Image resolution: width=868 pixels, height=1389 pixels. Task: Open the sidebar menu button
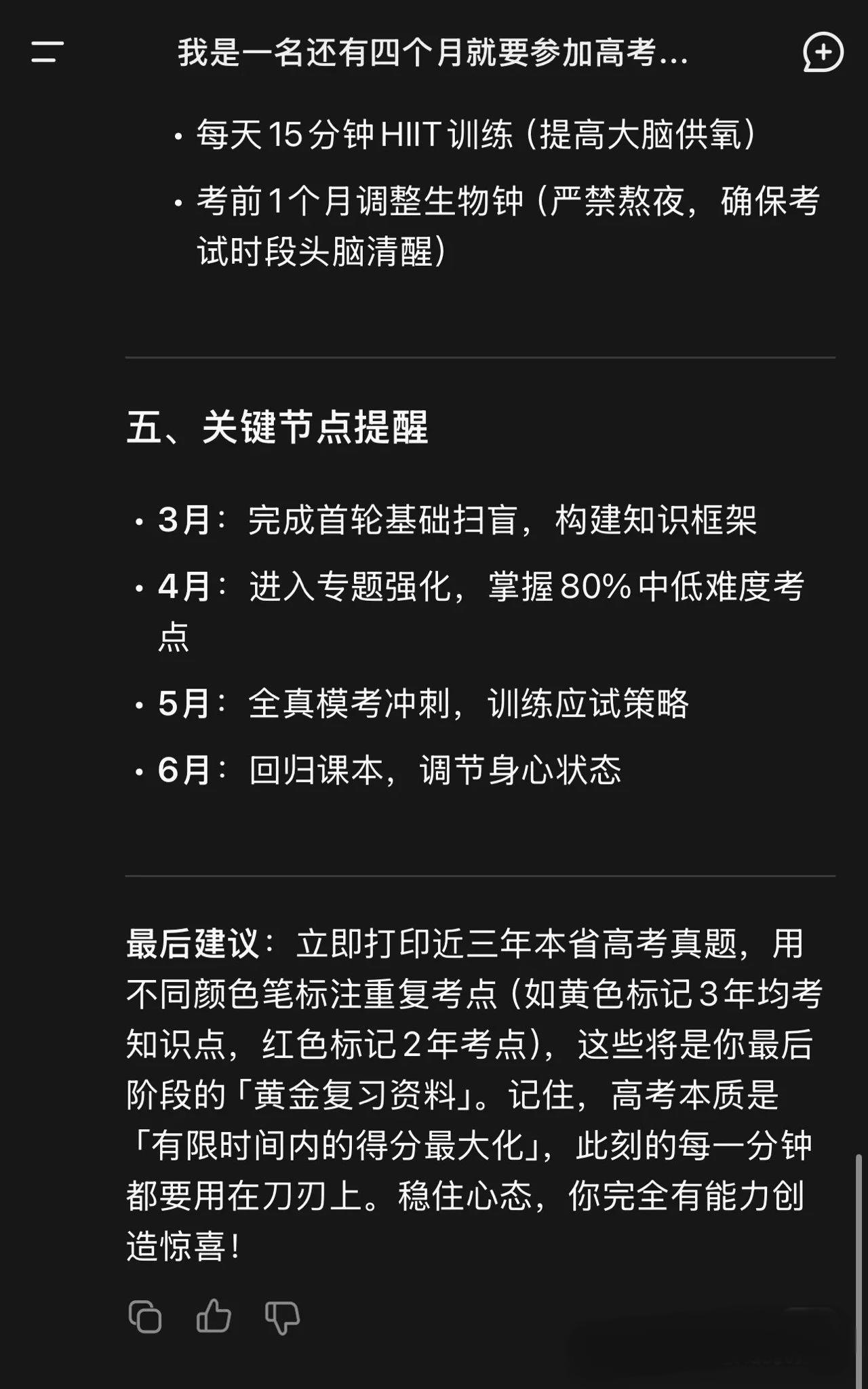click(47, 52)
